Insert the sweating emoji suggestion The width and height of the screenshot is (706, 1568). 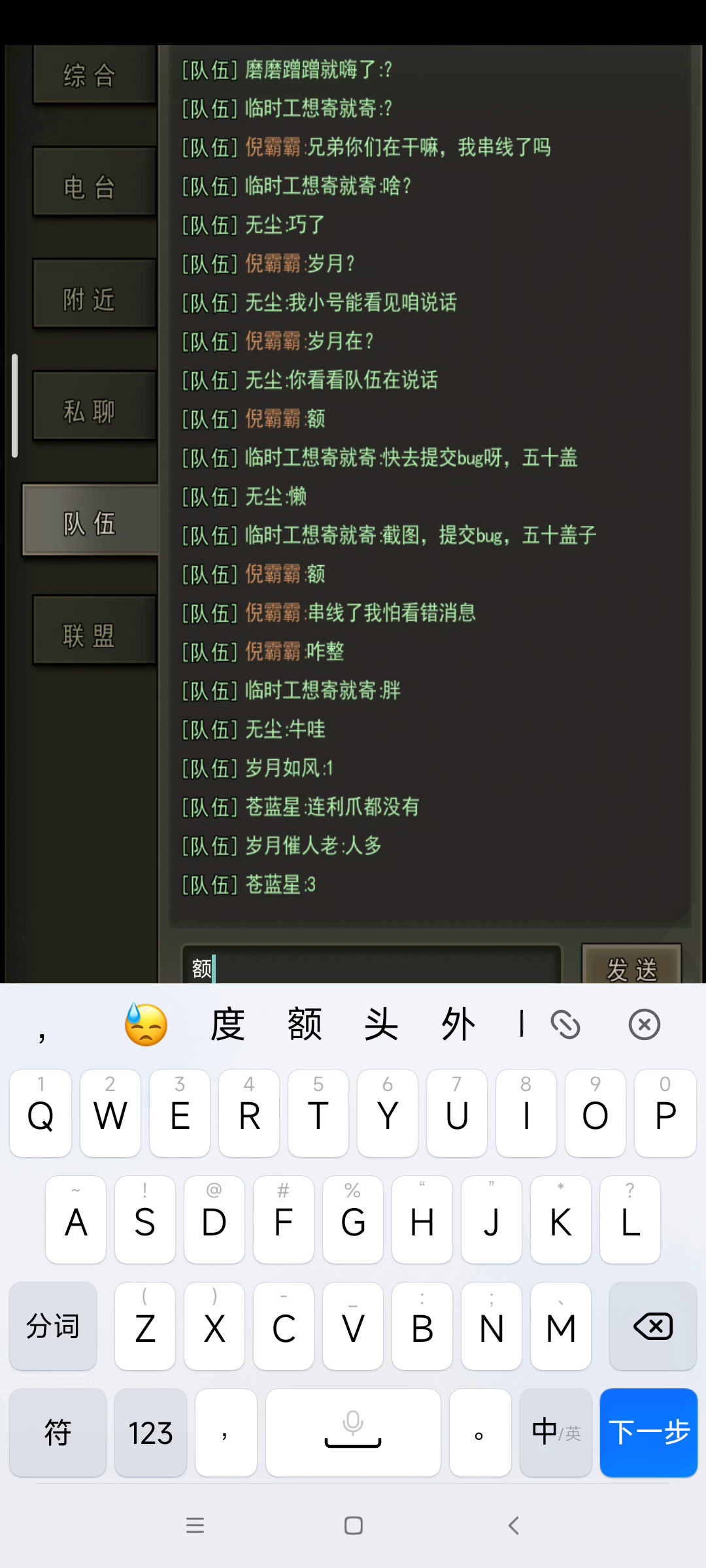coord(146,1024)
